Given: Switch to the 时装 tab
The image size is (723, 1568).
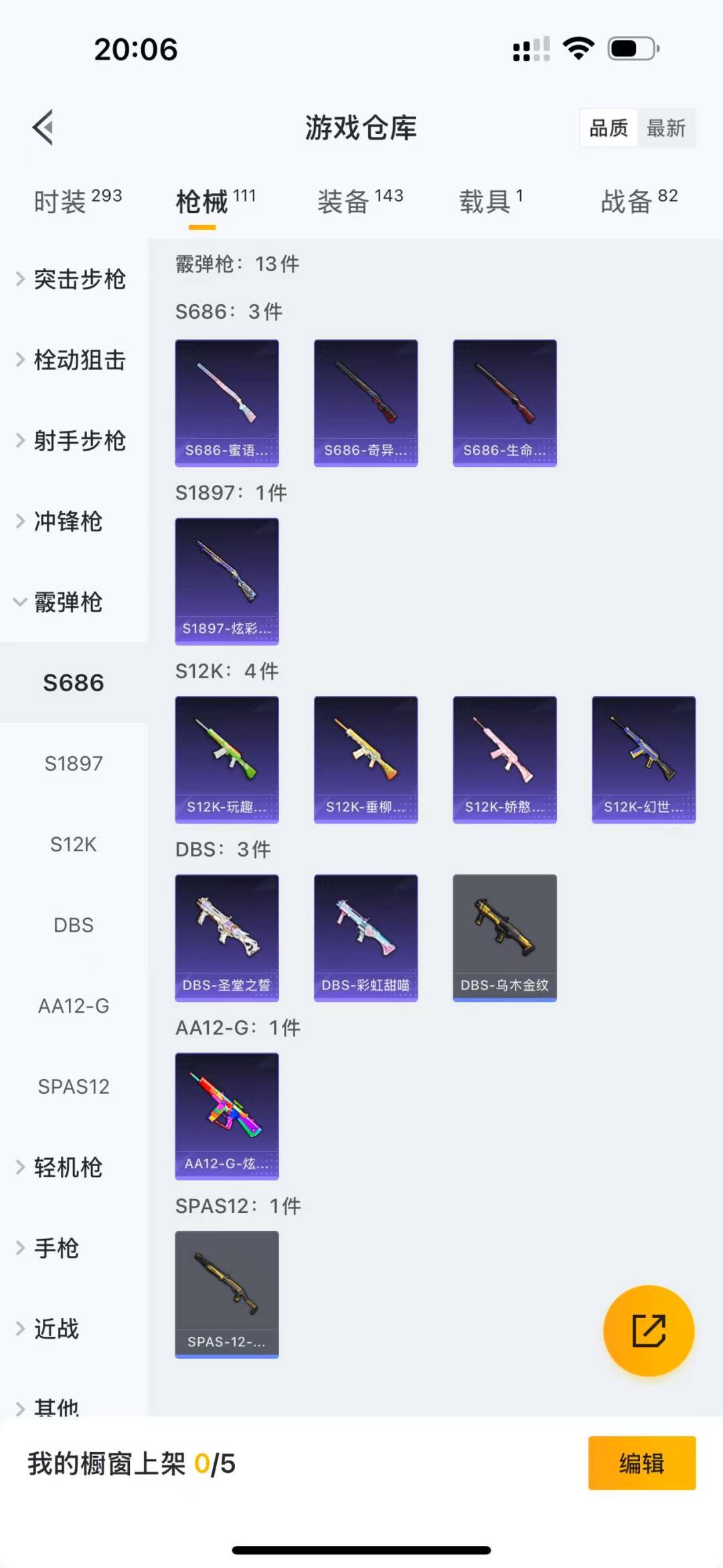Looking at the screenshot, I should 77,201.
